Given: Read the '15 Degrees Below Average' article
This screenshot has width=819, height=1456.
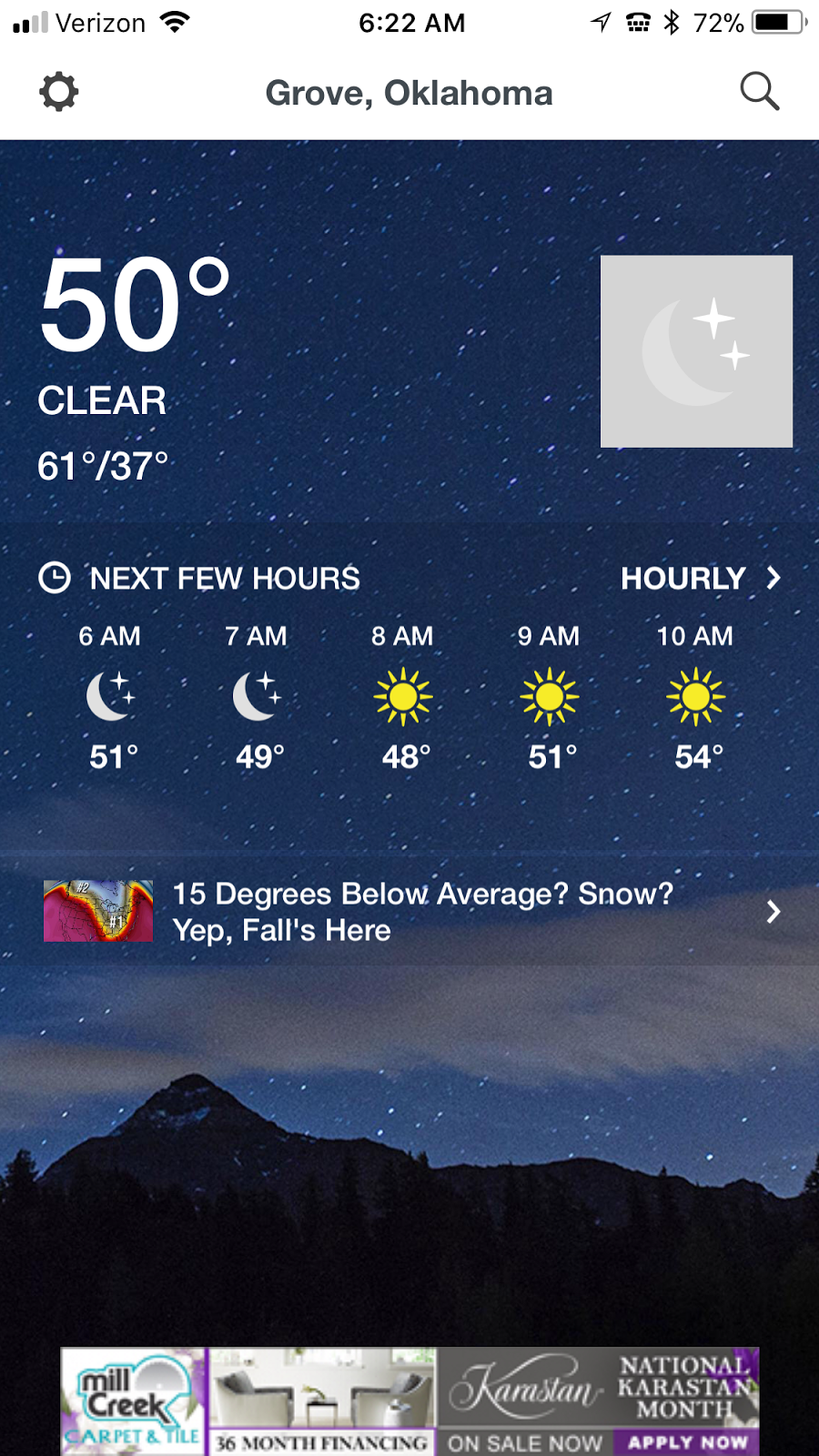Looking at the screenshot, I should (422, 912).
